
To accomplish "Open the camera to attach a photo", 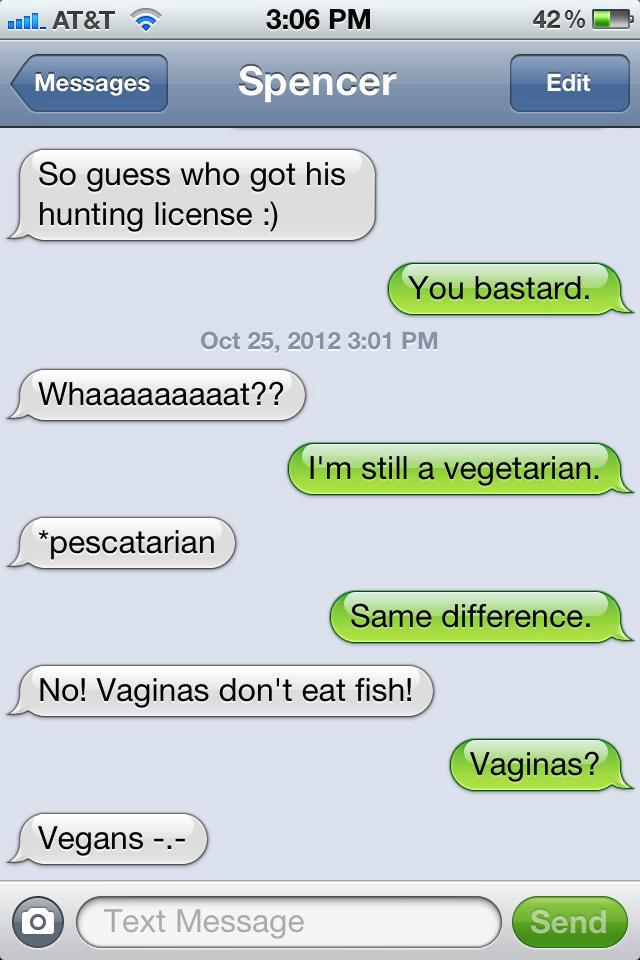I will [x=38, y=921].
